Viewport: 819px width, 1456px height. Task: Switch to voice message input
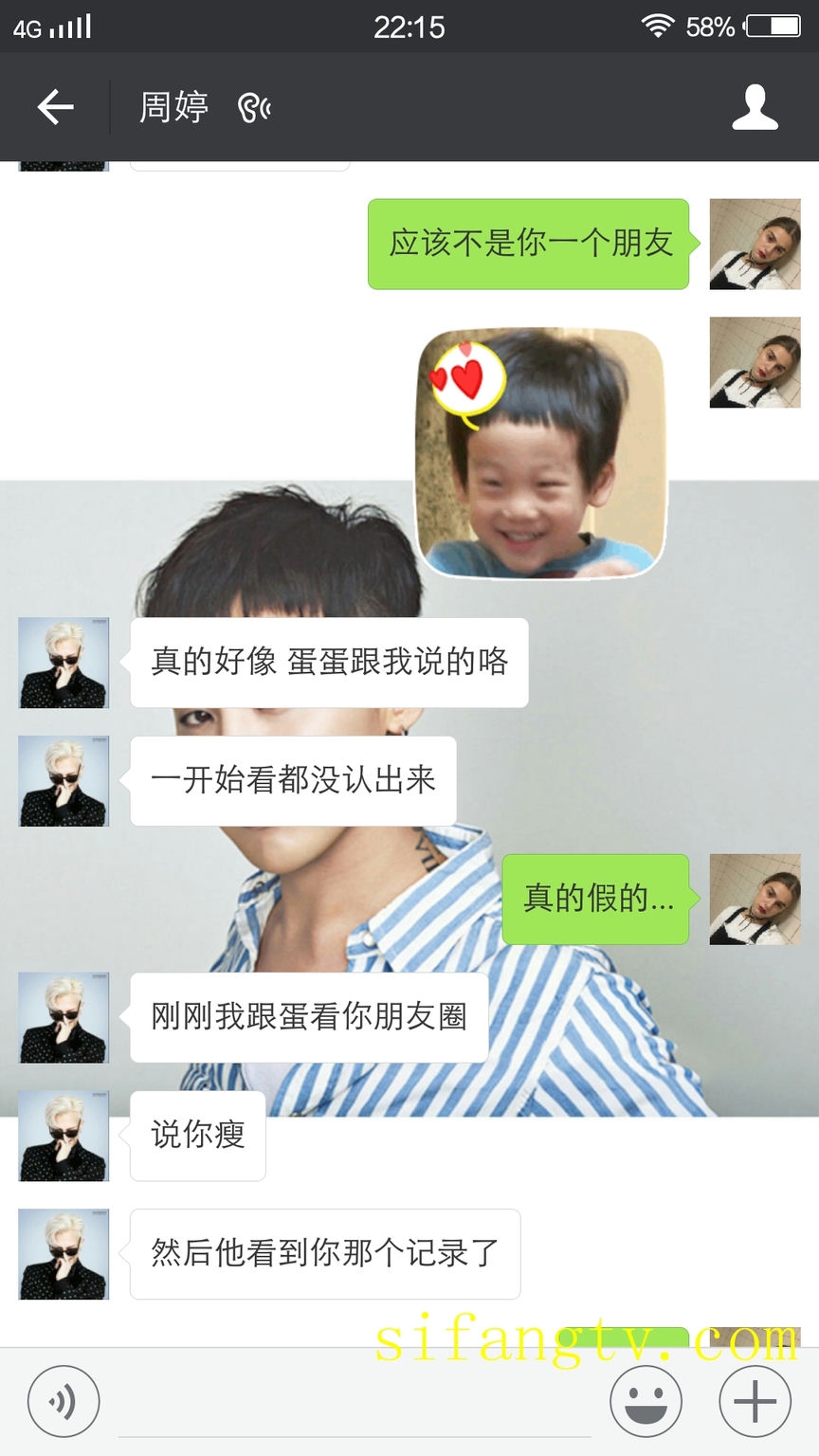(64, 1401)
